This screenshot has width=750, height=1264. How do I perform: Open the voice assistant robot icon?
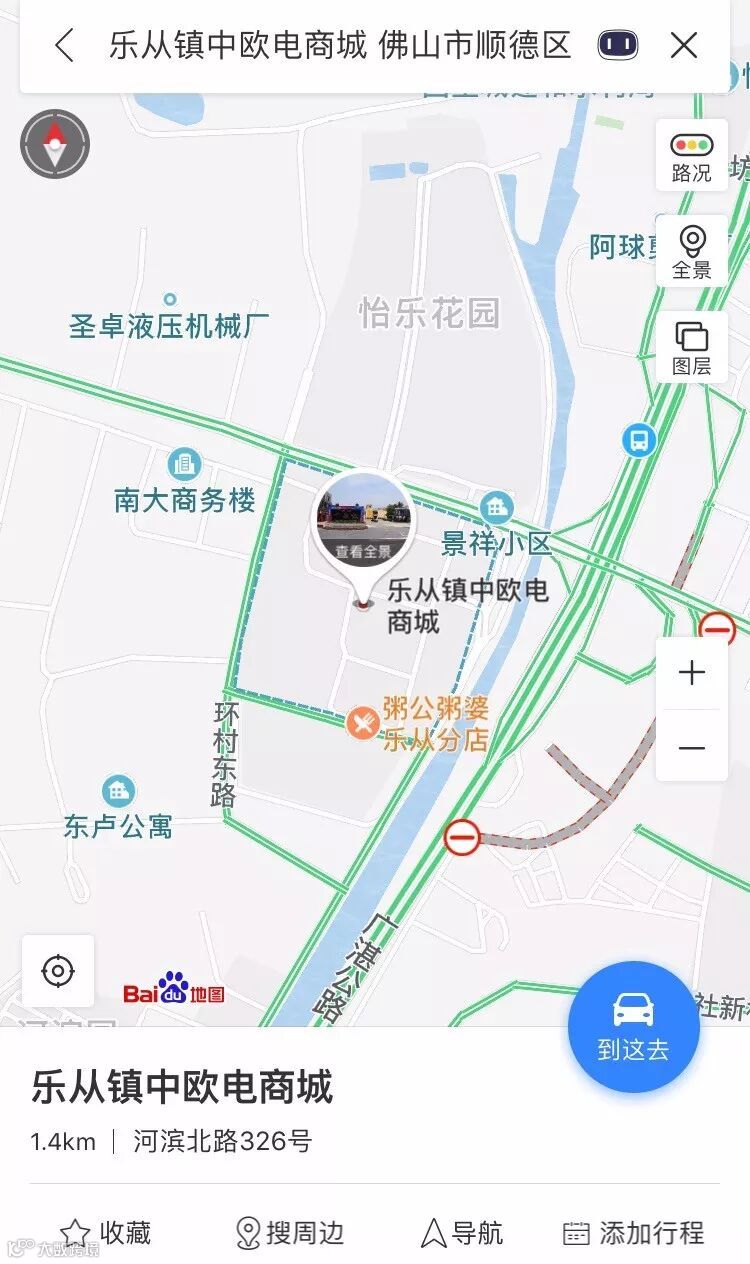click(x=618, y=45)
